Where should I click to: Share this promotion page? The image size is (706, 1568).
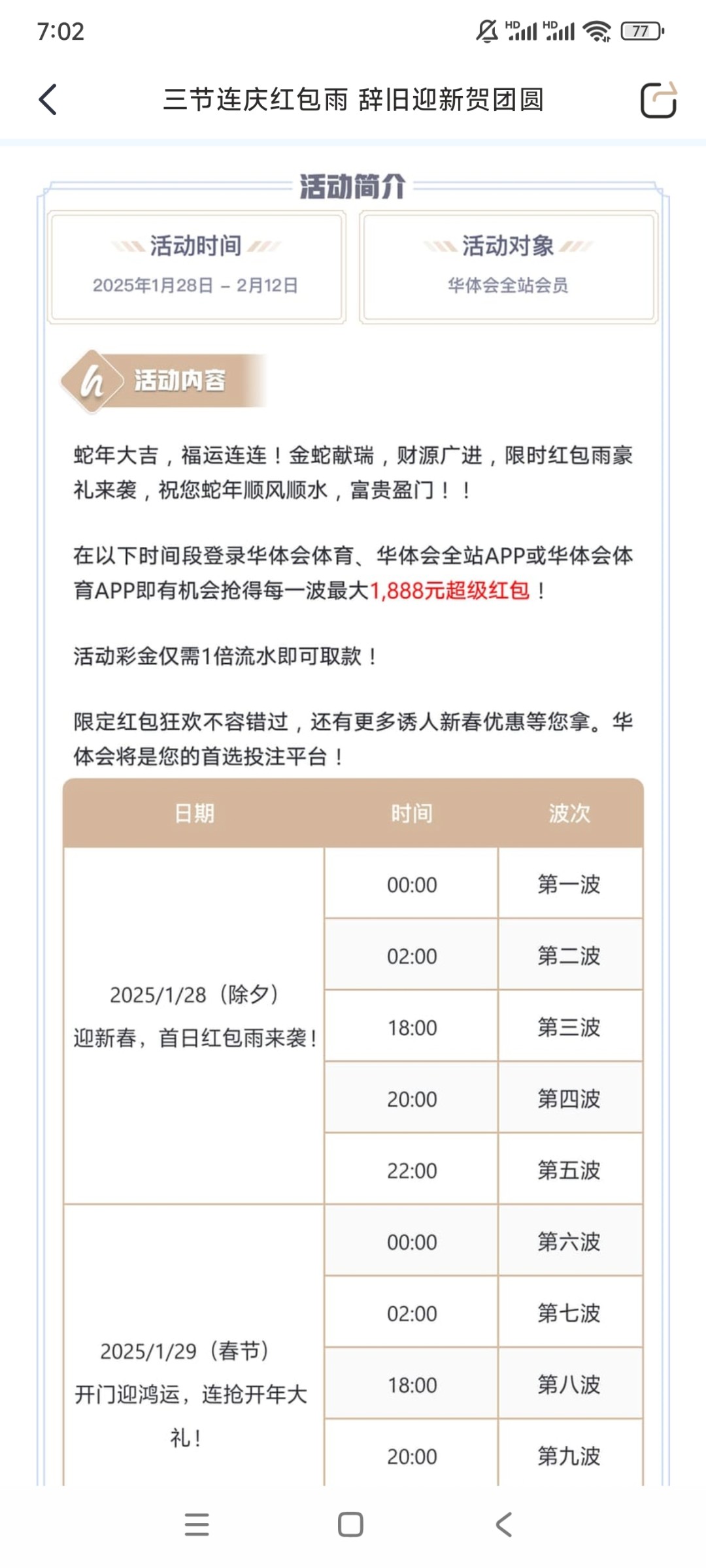click(x=658, y=100)
